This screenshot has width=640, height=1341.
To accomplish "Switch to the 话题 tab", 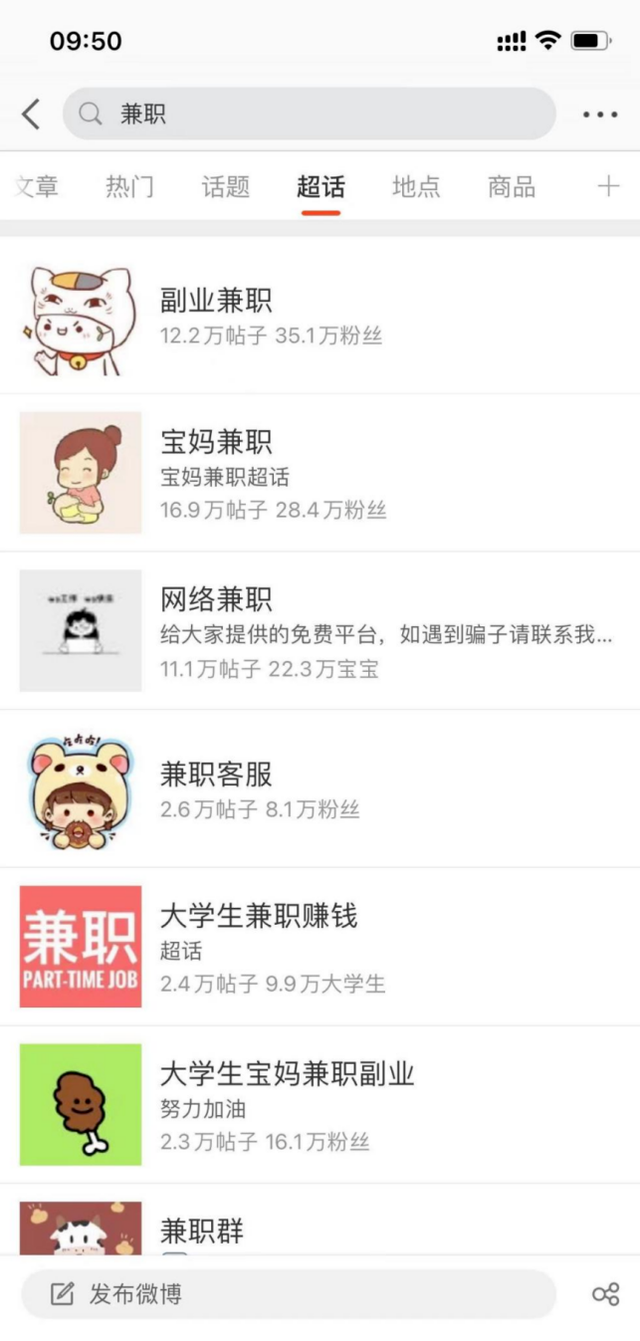I will [225, 187].
